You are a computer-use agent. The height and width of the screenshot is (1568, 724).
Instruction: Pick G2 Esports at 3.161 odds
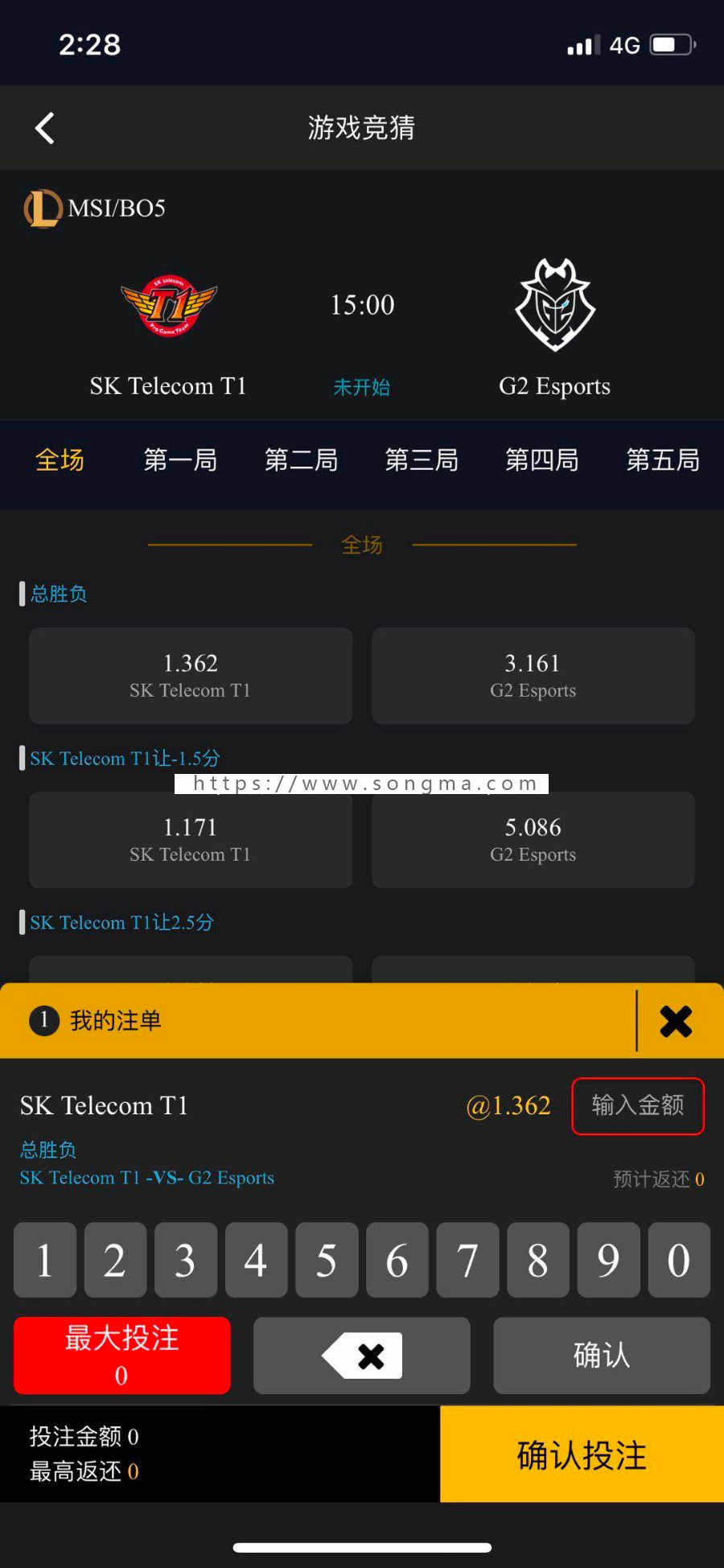(533, 676)
